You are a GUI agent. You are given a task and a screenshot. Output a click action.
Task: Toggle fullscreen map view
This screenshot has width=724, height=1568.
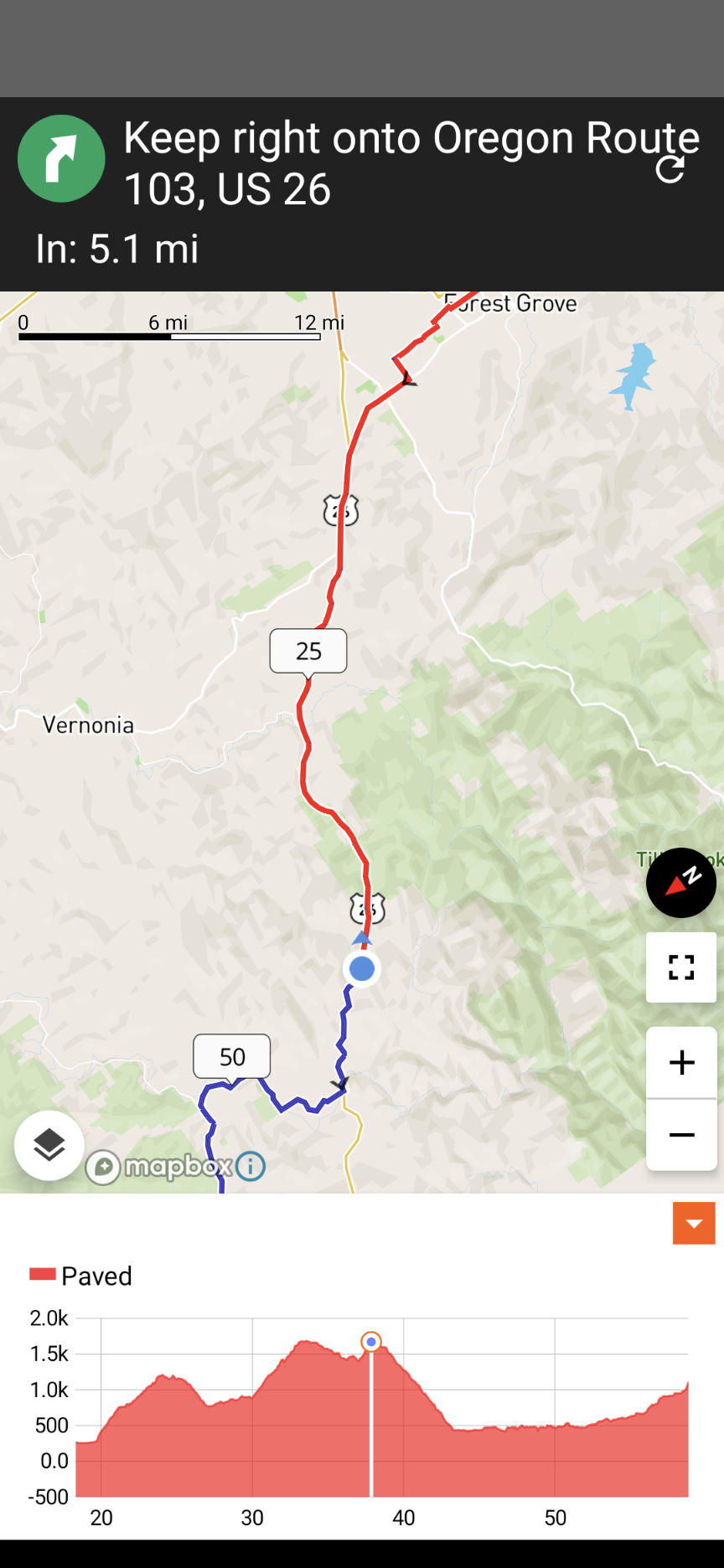coord(680,967)
